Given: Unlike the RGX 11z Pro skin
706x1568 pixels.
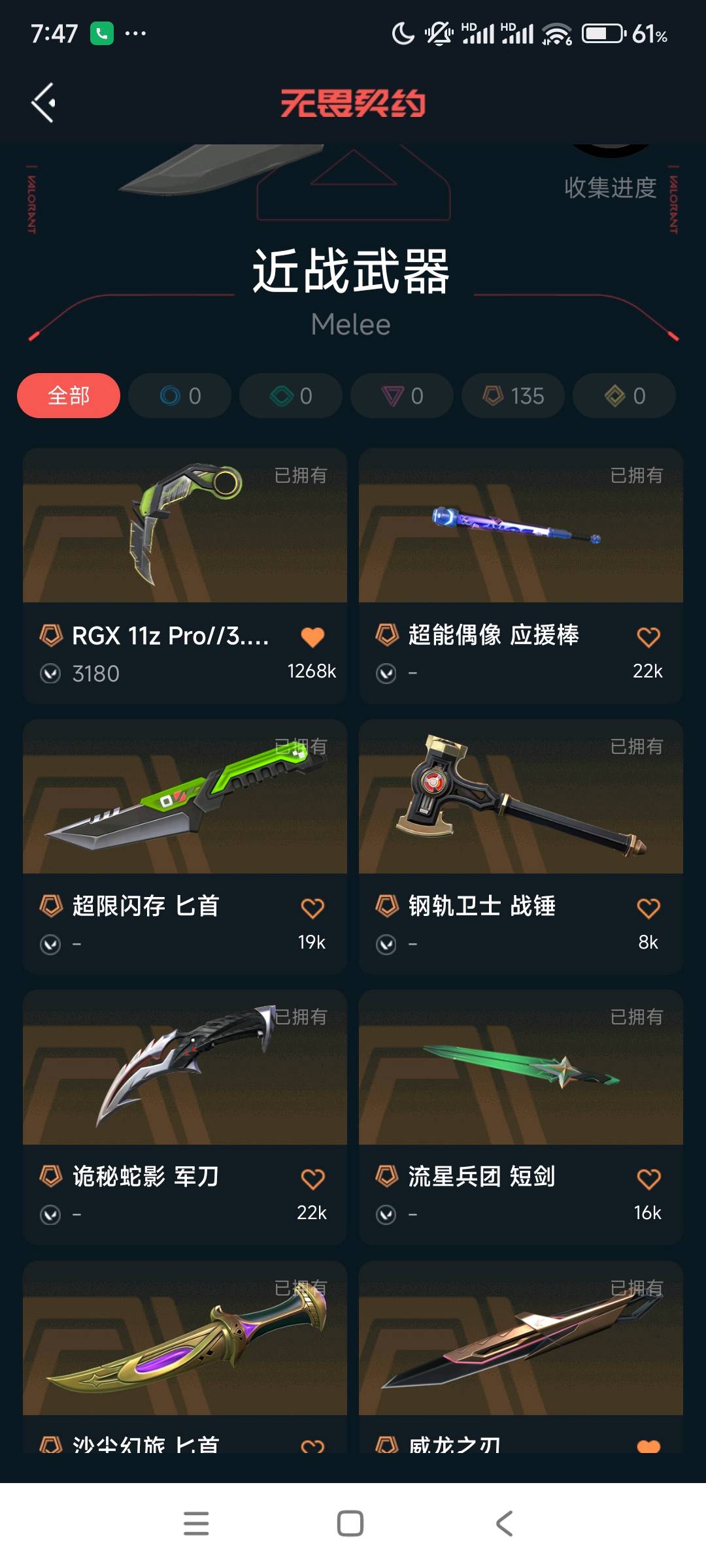Looking at the screenshot, I should tap(312, 637).
